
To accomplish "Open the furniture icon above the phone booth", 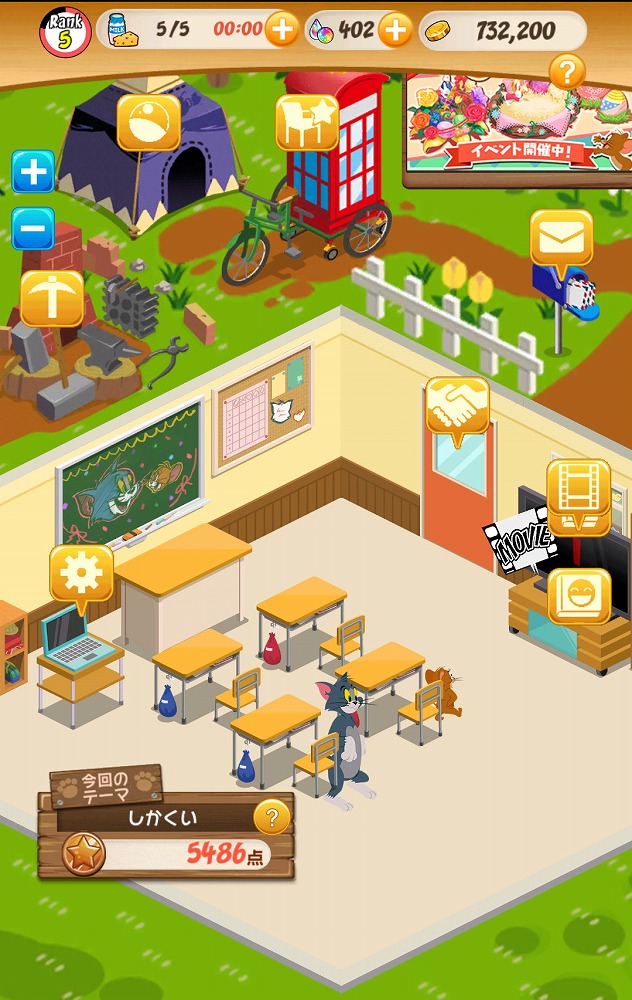I will pos(307,122).
